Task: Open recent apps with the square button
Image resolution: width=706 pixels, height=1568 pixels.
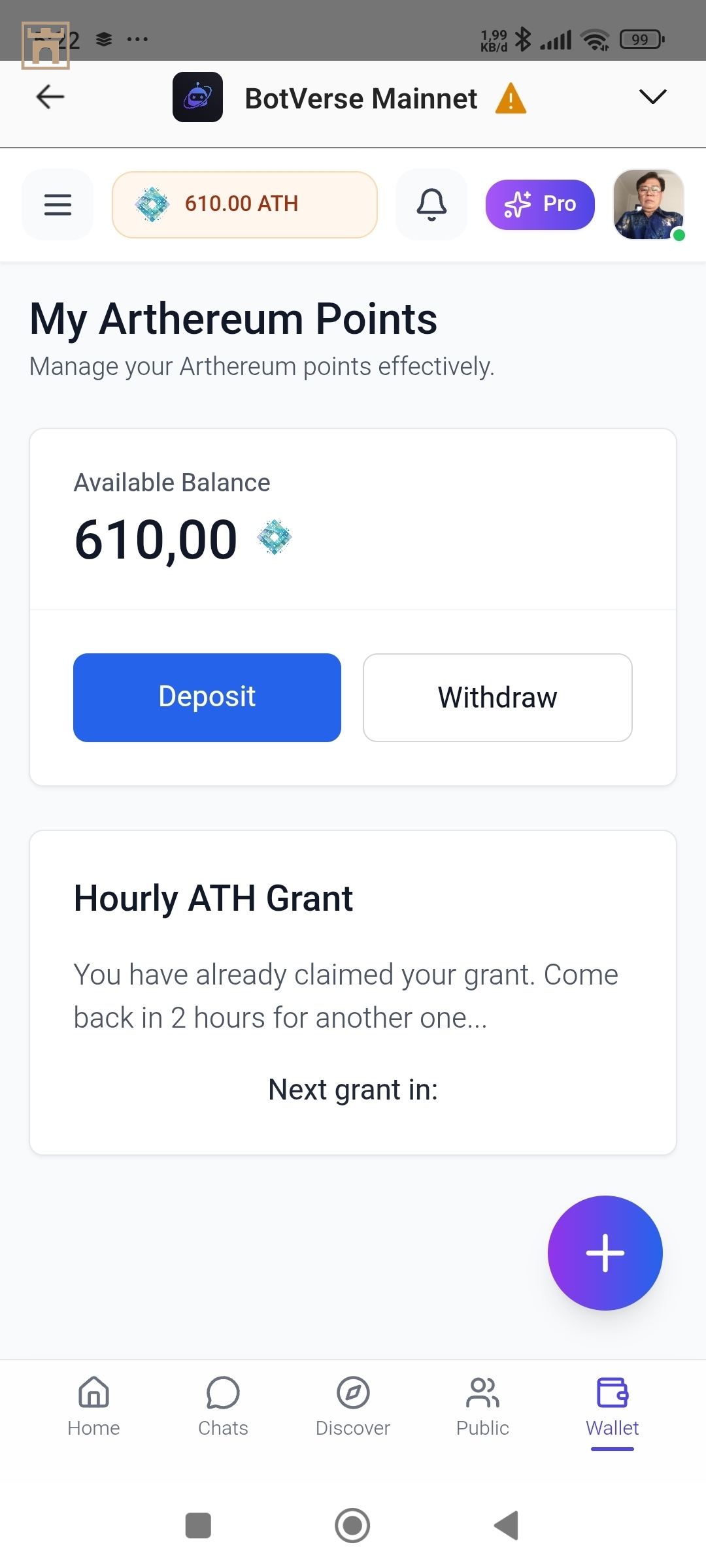Action: (x=198, y=1526)
